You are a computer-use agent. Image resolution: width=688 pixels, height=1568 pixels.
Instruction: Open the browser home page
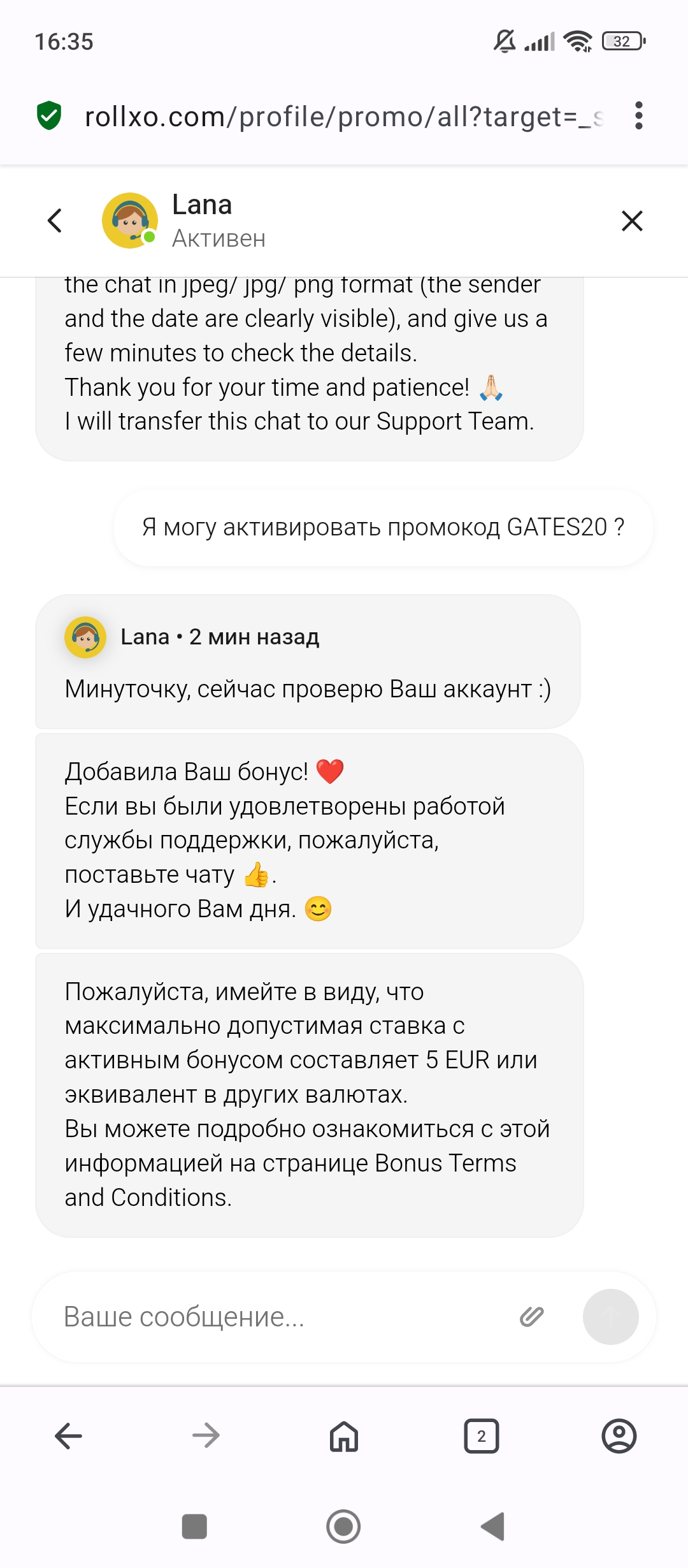click(344, 1436)
